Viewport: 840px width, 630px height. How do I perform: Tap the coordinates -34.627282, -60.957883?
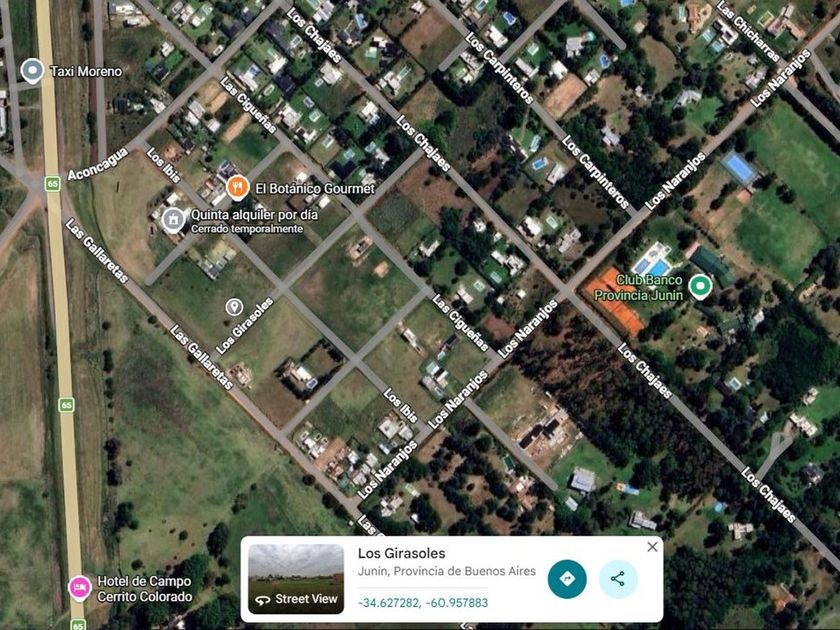(423, 603)
